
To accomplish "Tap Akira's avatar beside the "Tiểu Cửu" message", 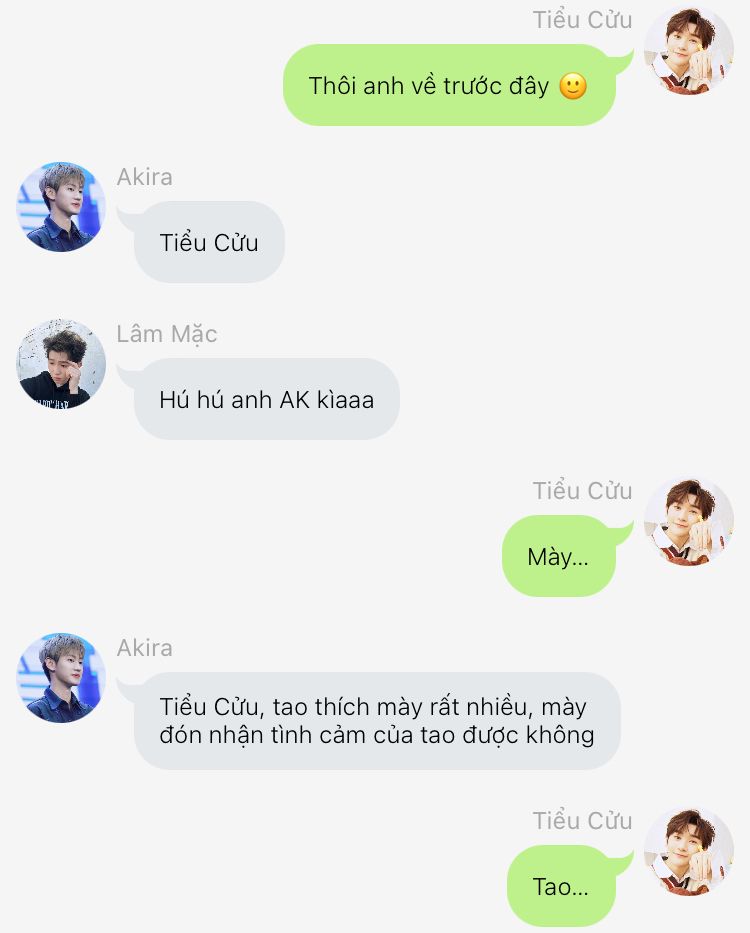I will pos(61,207).
